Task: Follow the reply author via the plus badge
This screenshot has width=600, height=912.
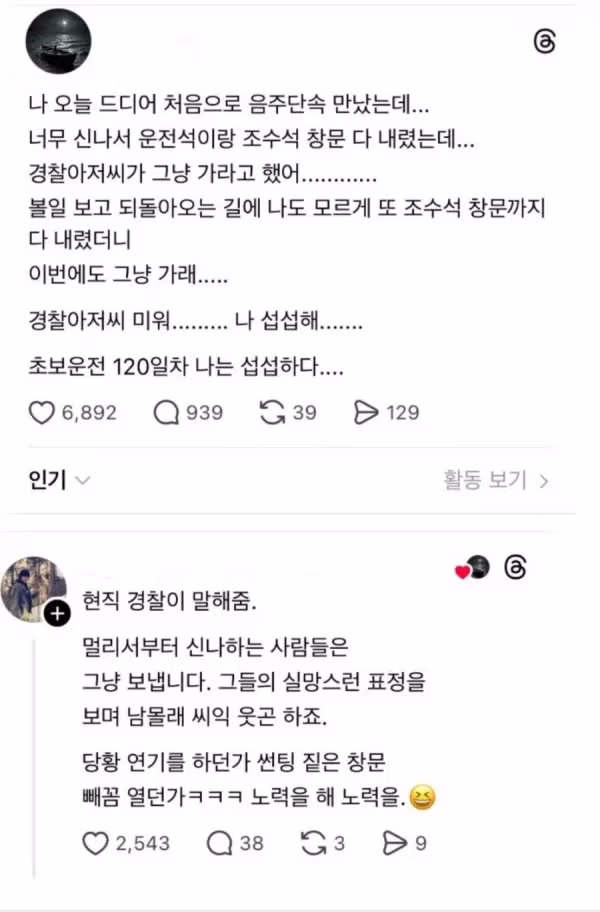Action: (58, 613)
